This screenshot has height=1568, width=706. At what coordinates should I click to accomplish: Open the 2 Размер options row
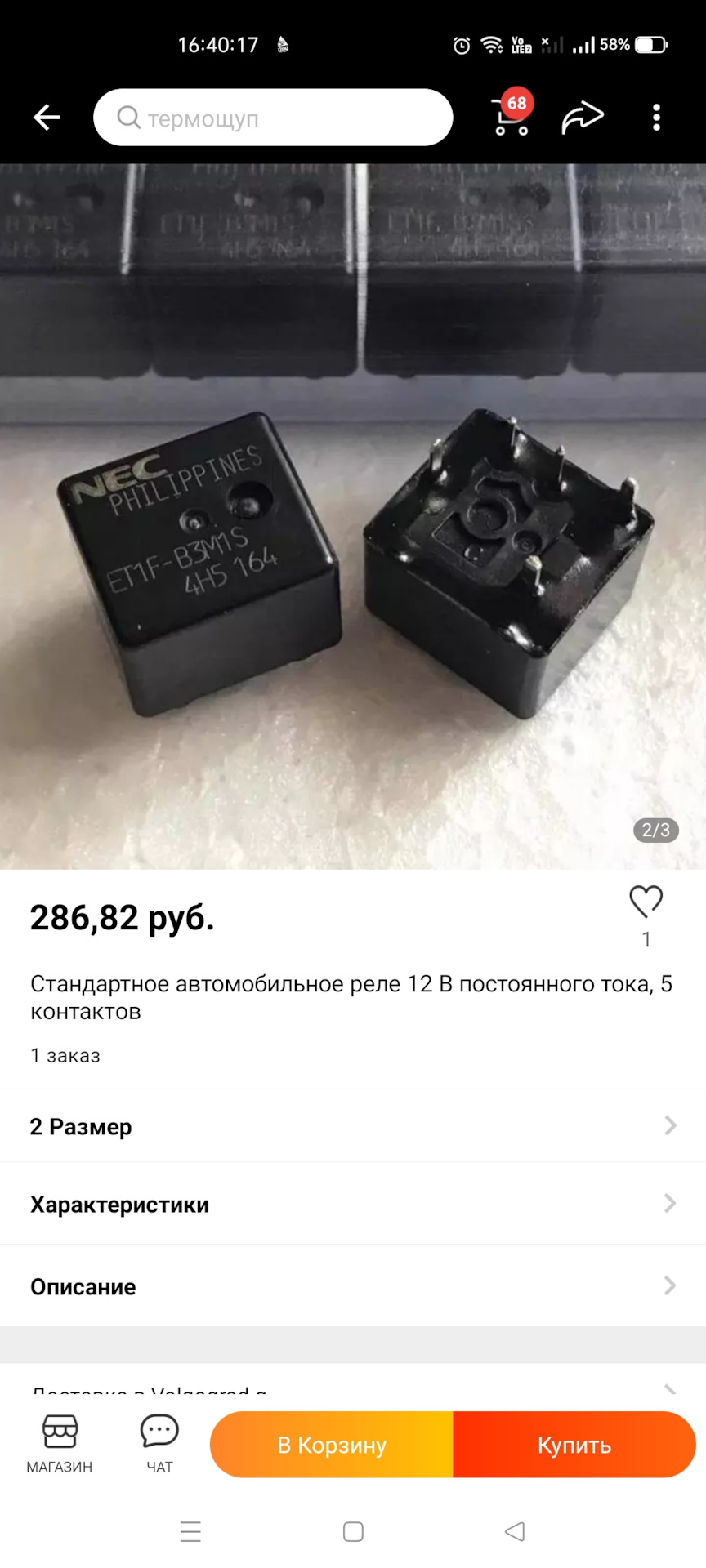point(353,1126)
